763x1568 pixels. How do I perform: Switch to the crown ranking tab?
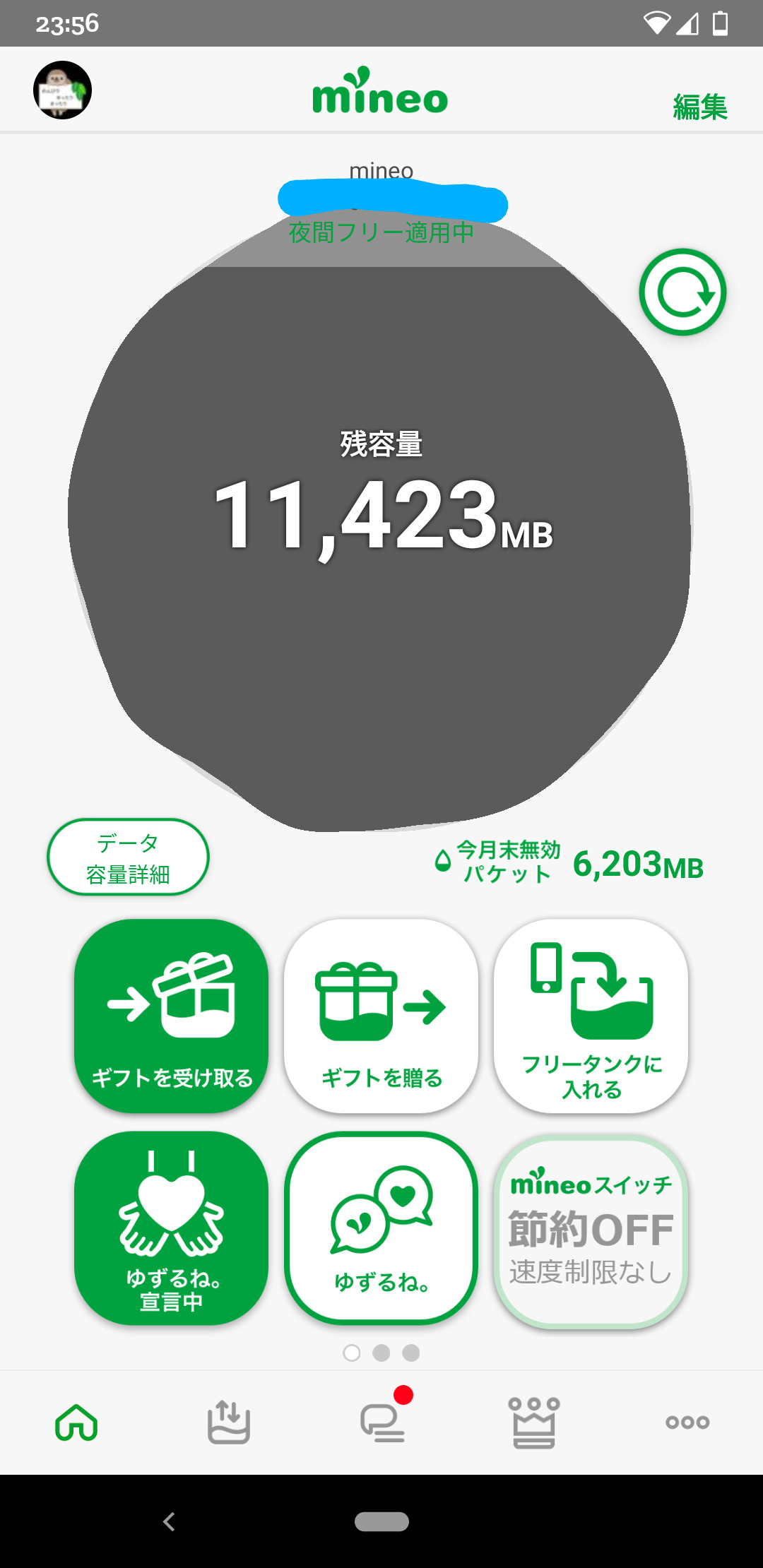pyautogui.click(x=534, y=1422)
